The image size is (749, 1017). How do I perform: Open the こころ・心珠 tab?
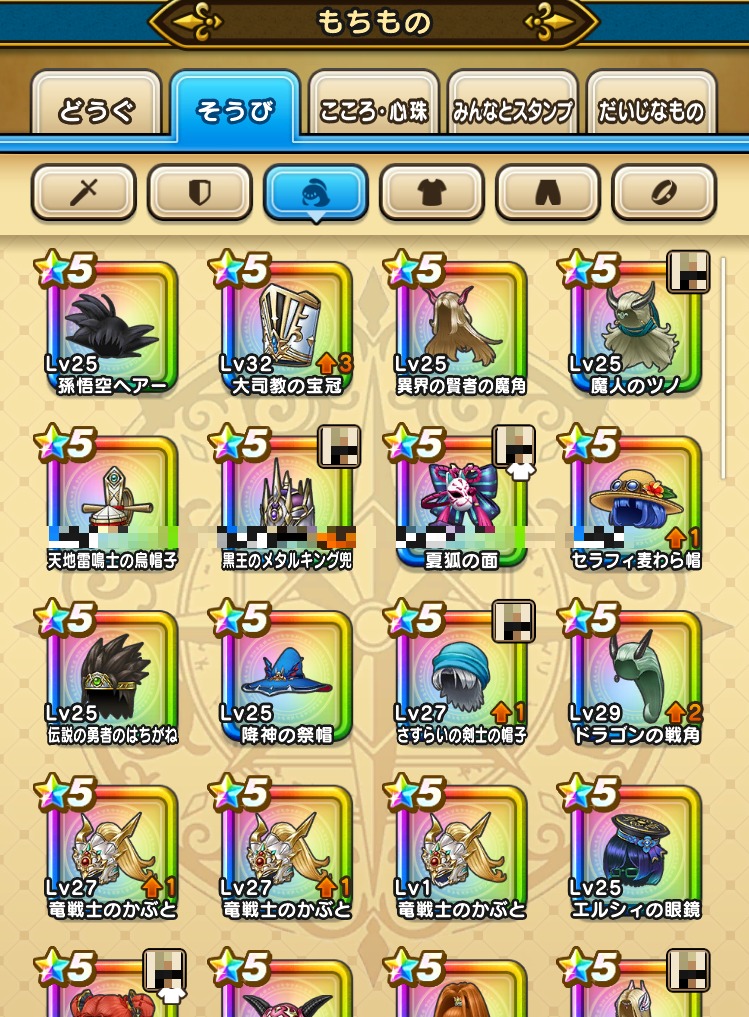373,110
